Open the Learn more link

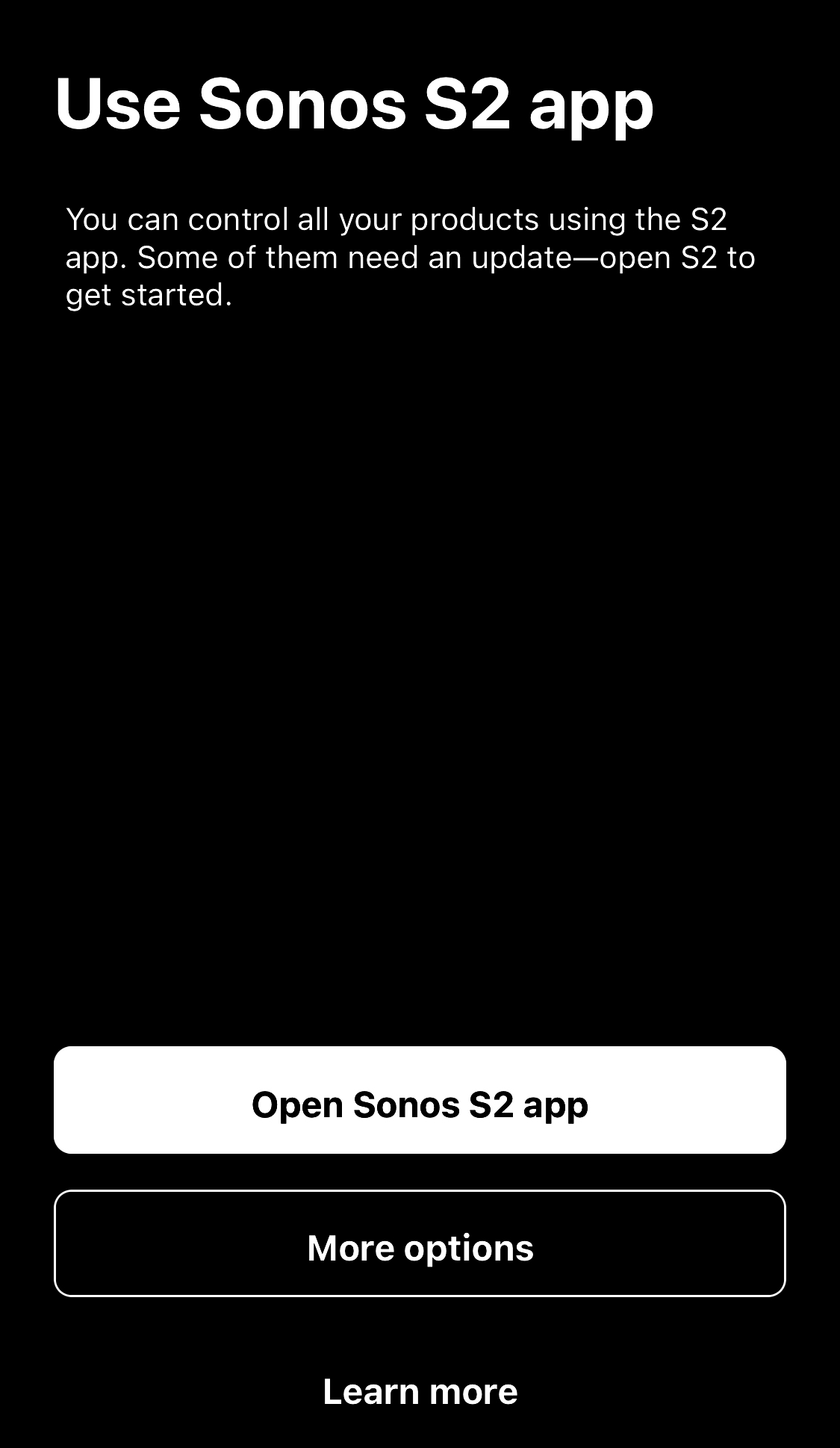pyautogui.click(x=420, y=1391)
